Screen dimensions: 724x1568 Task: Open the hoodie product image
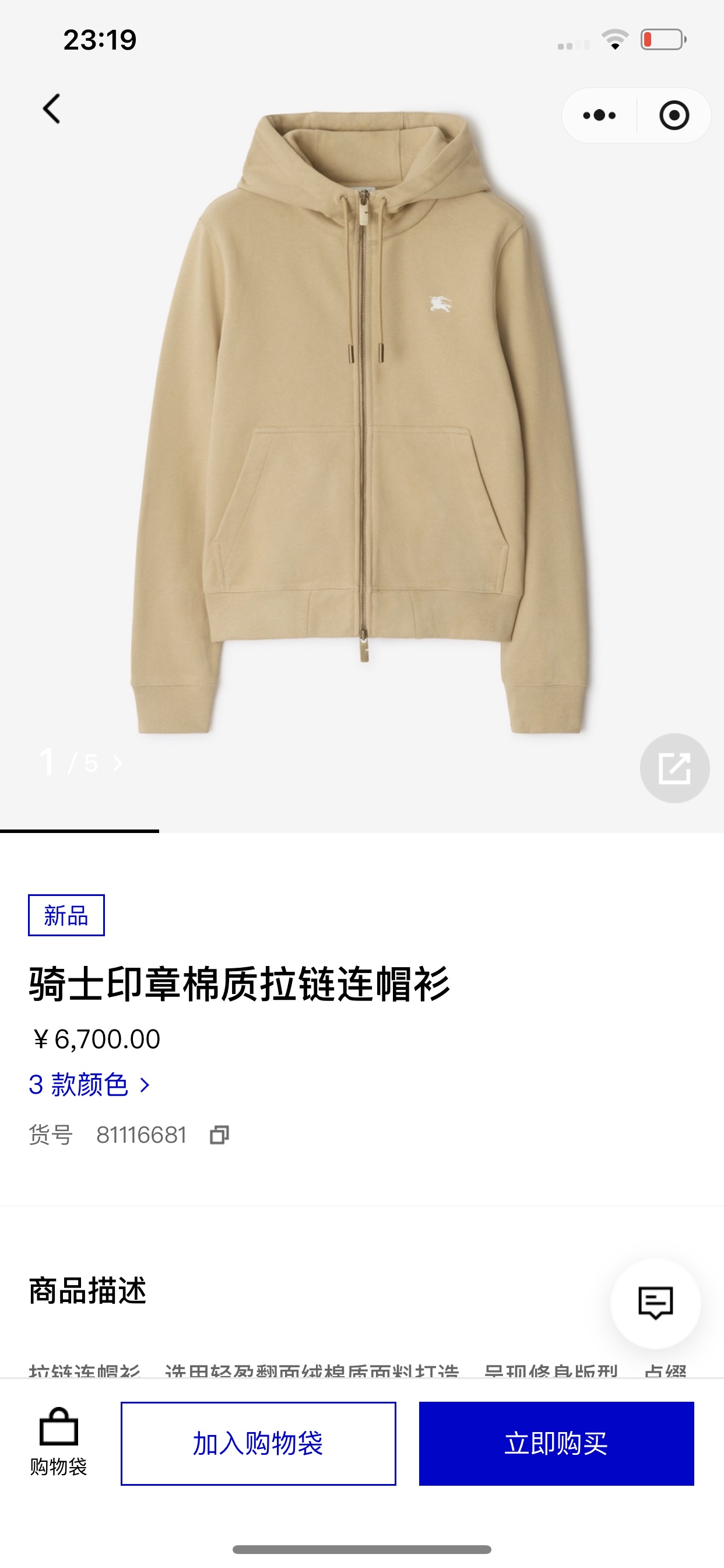click(361, 420)
